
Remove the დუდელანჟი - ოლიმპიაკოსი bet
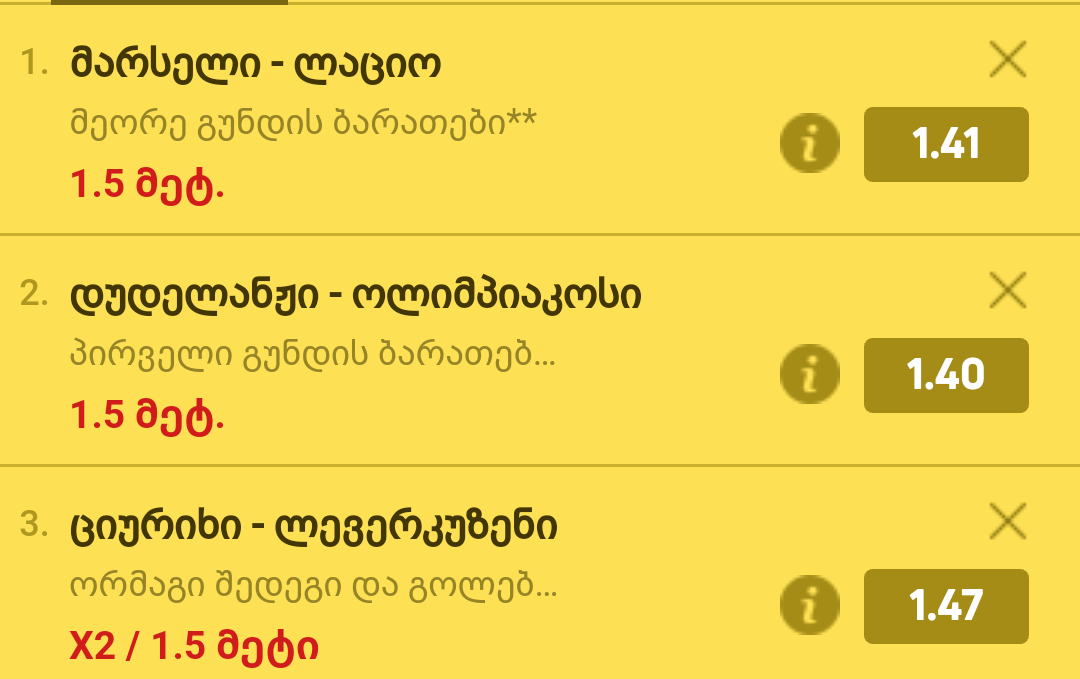pyautogui.click(x=1007, y=291)
